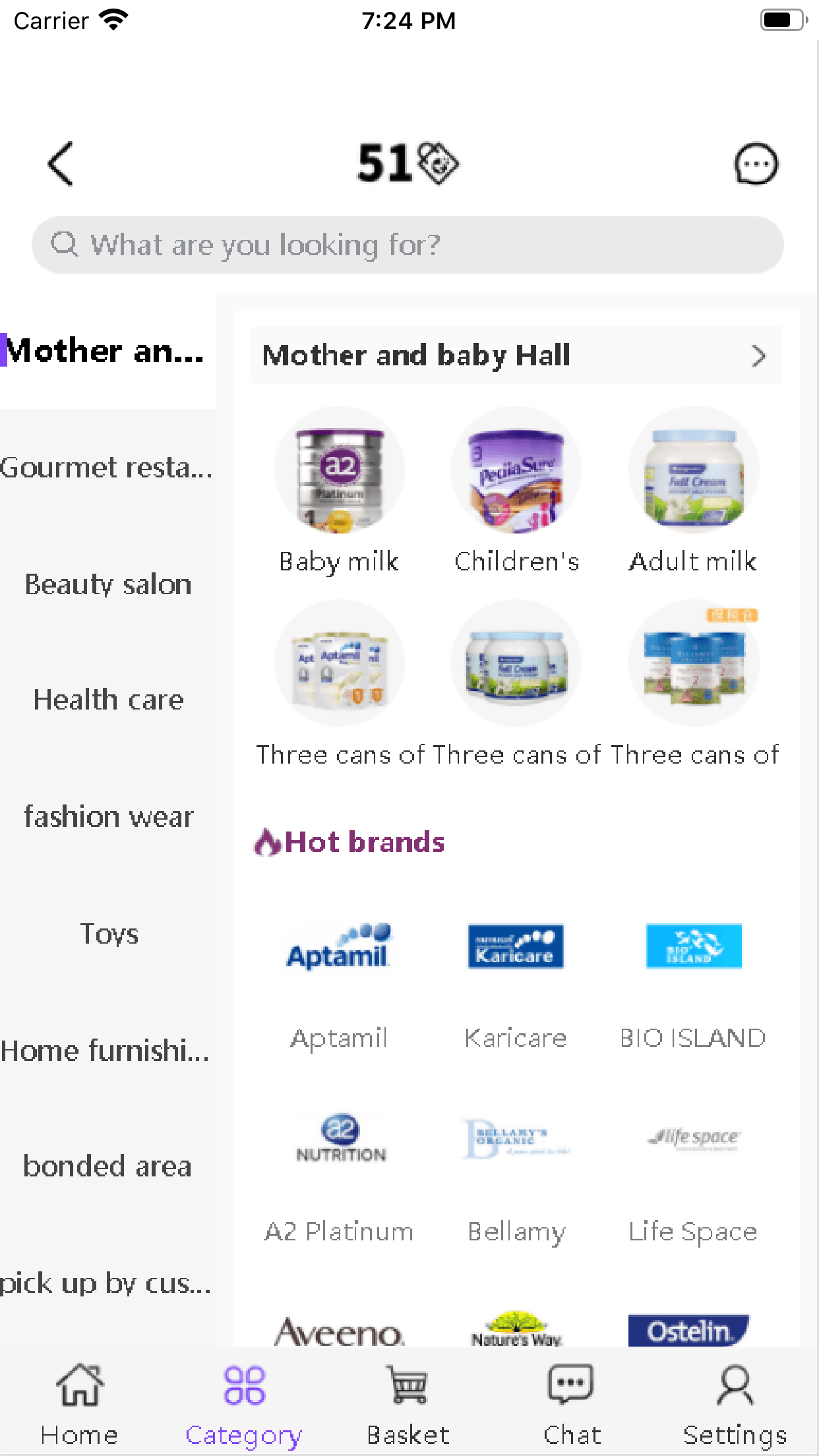Go to the Chat tab
819x1456 pixels.
click(x=572, y=1405)
